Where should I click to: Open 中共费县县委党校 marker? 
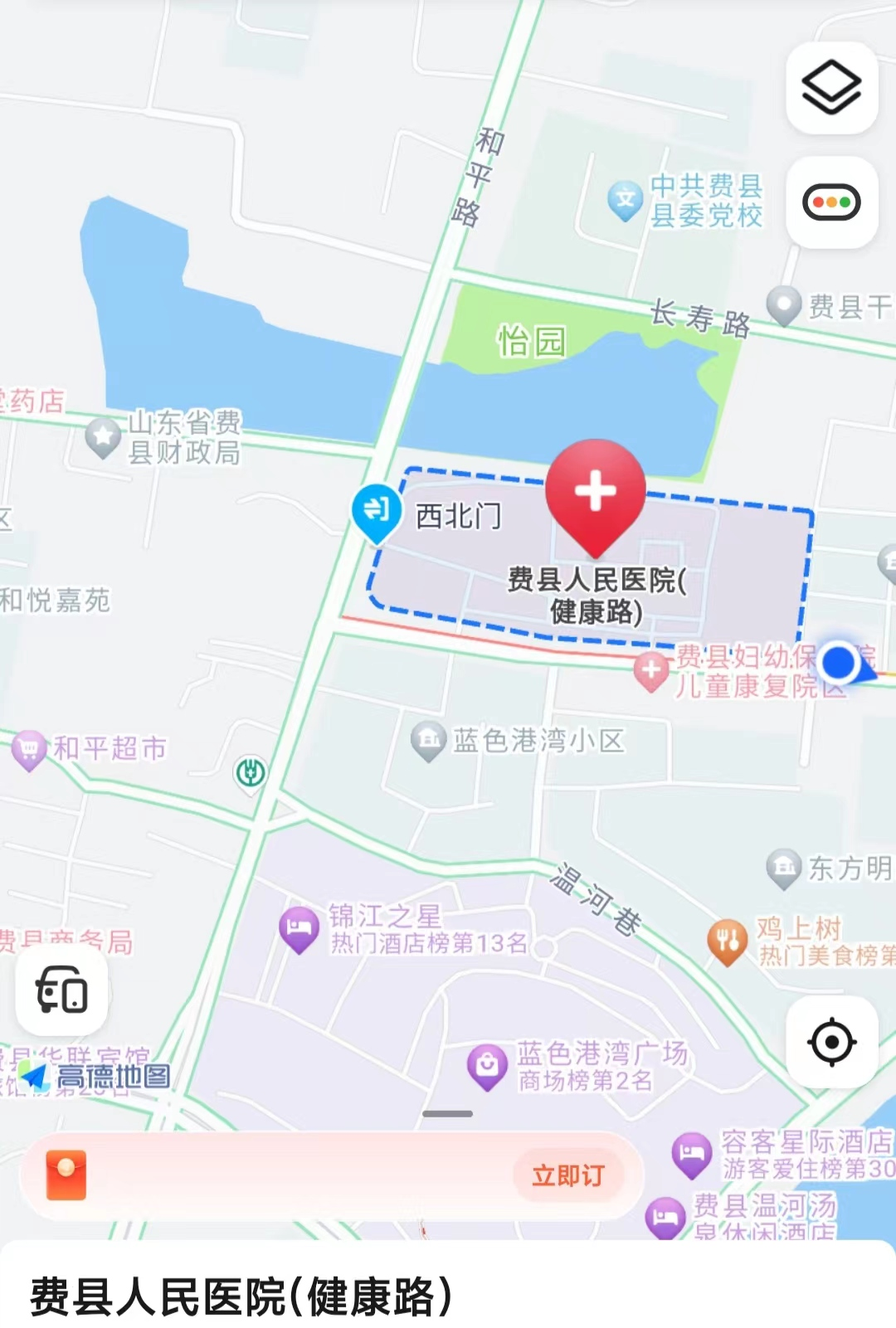point(626,200)
